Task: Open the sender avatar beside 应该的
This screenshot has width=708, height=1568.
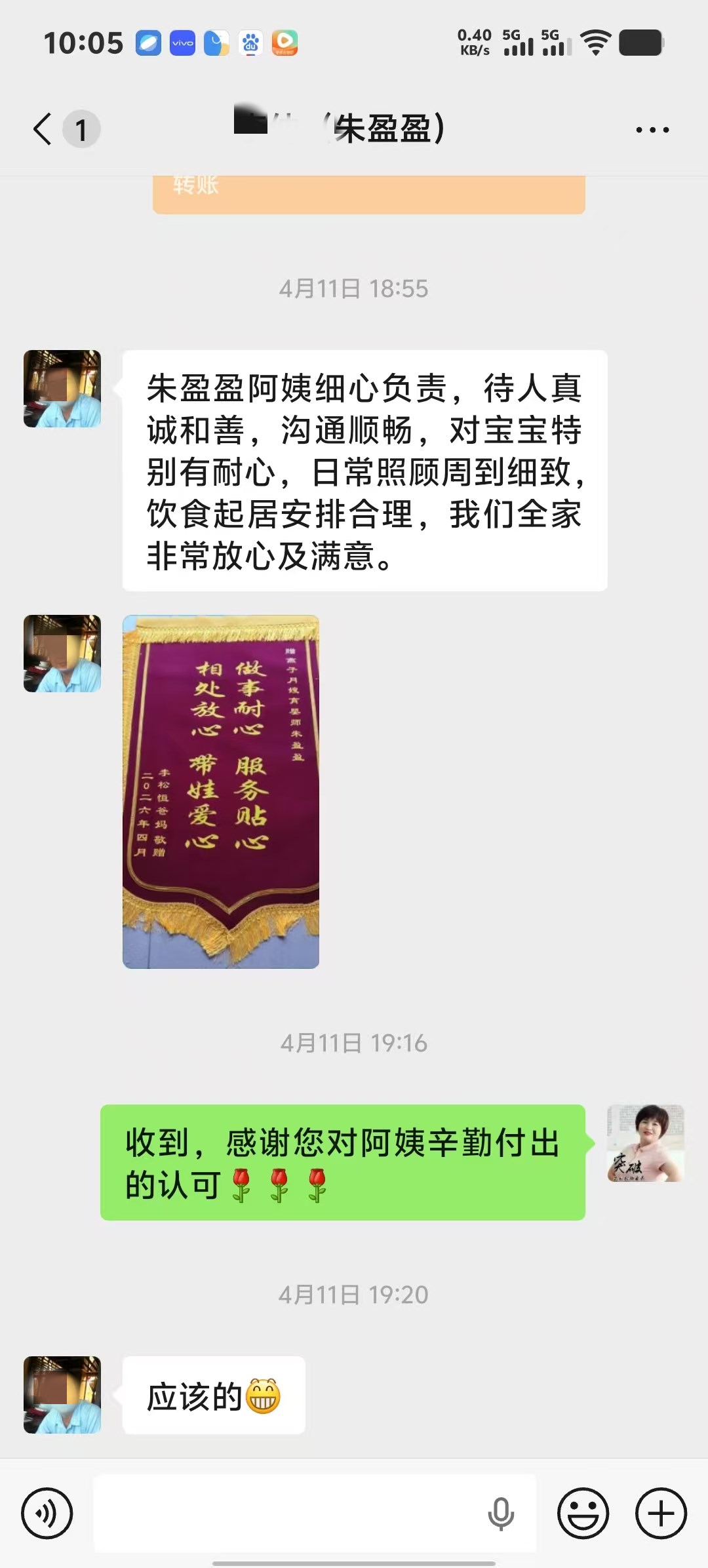Action: click(x=62, y=1394)
